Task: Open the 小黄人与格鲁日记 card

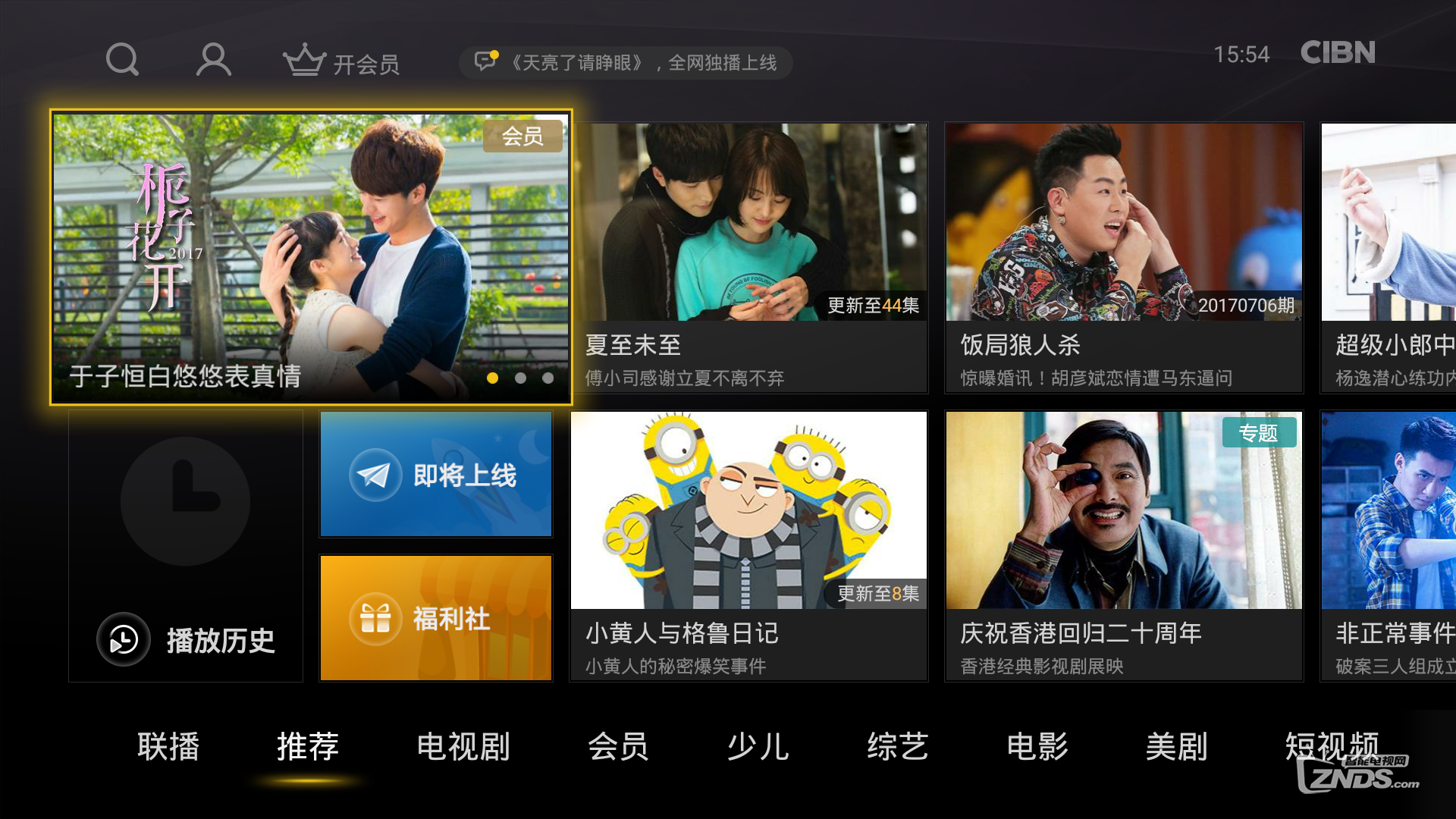Action: pos(748,546)
